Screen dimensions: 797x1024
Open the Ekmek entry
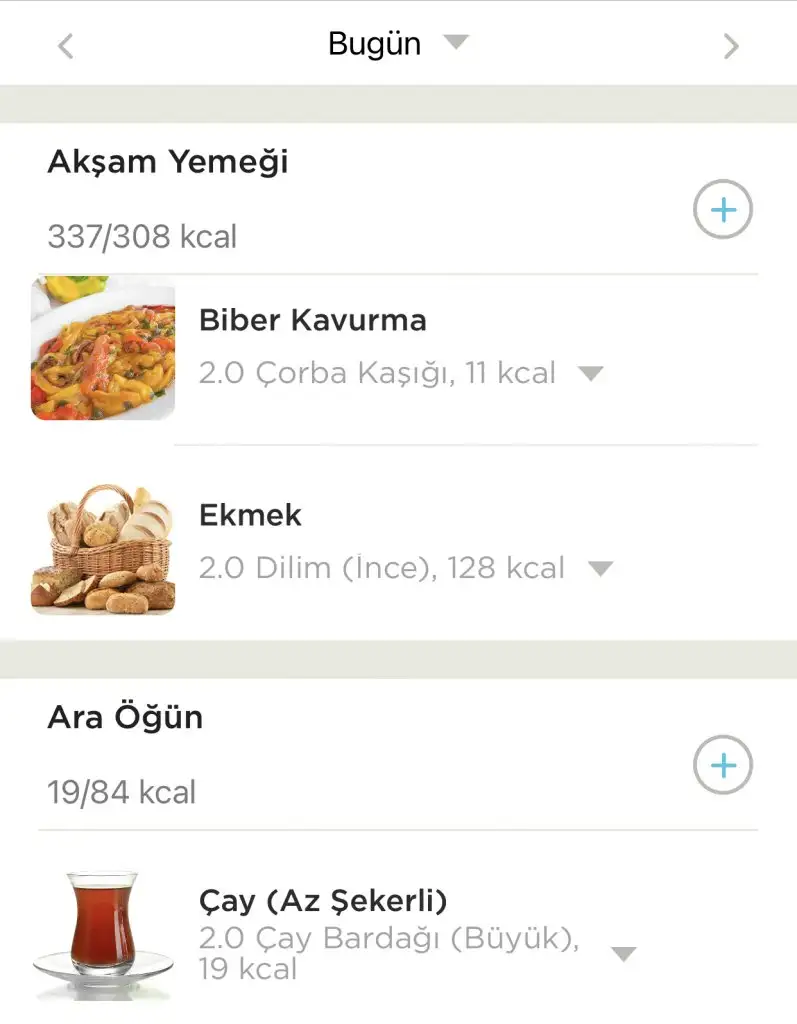tap(250, 516)
